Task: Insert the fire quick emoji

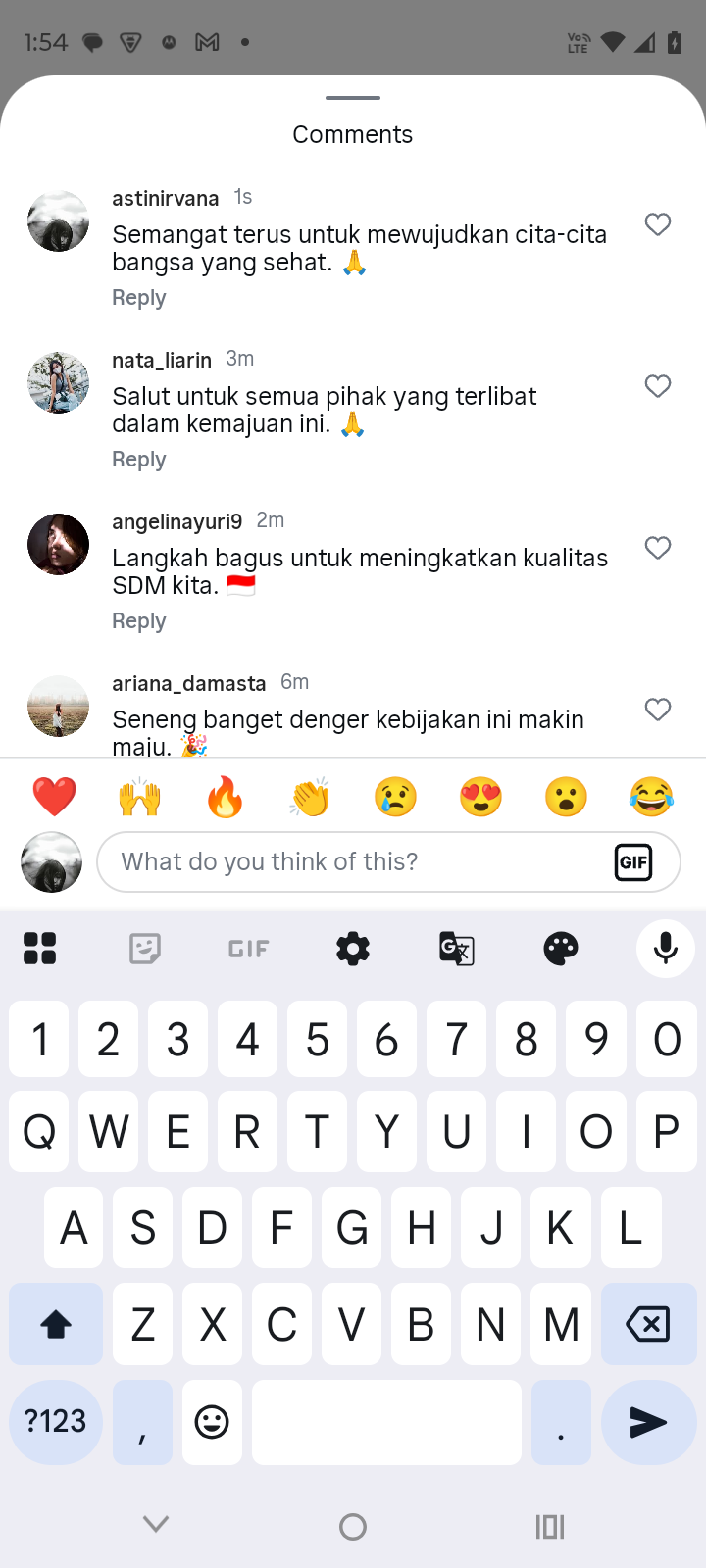Action: tap(226, 797)
